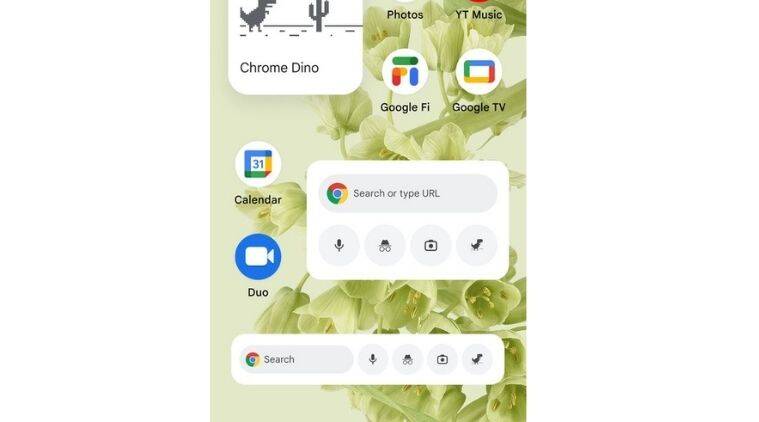Tap dino icon in small Search widget
This screenshot has height=422, width=759.
click(x=477, y=359)
